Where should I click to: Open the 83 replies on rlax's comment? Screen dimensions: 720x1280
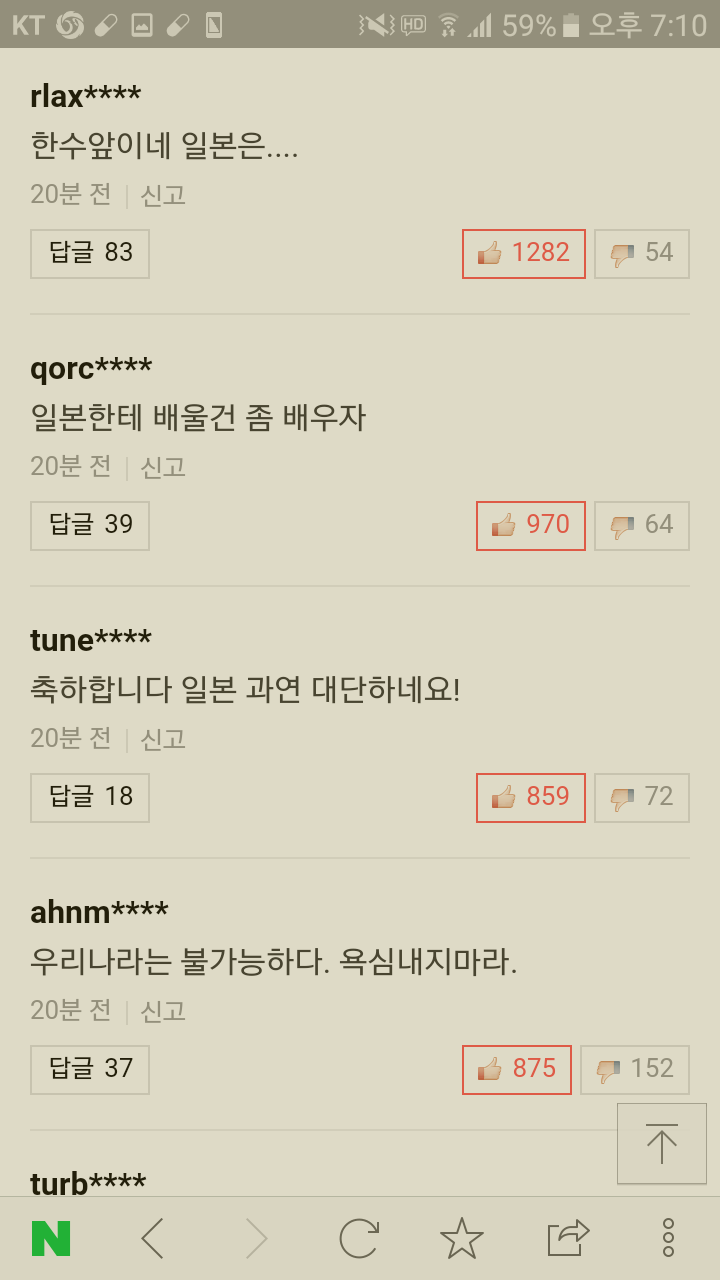90,253
